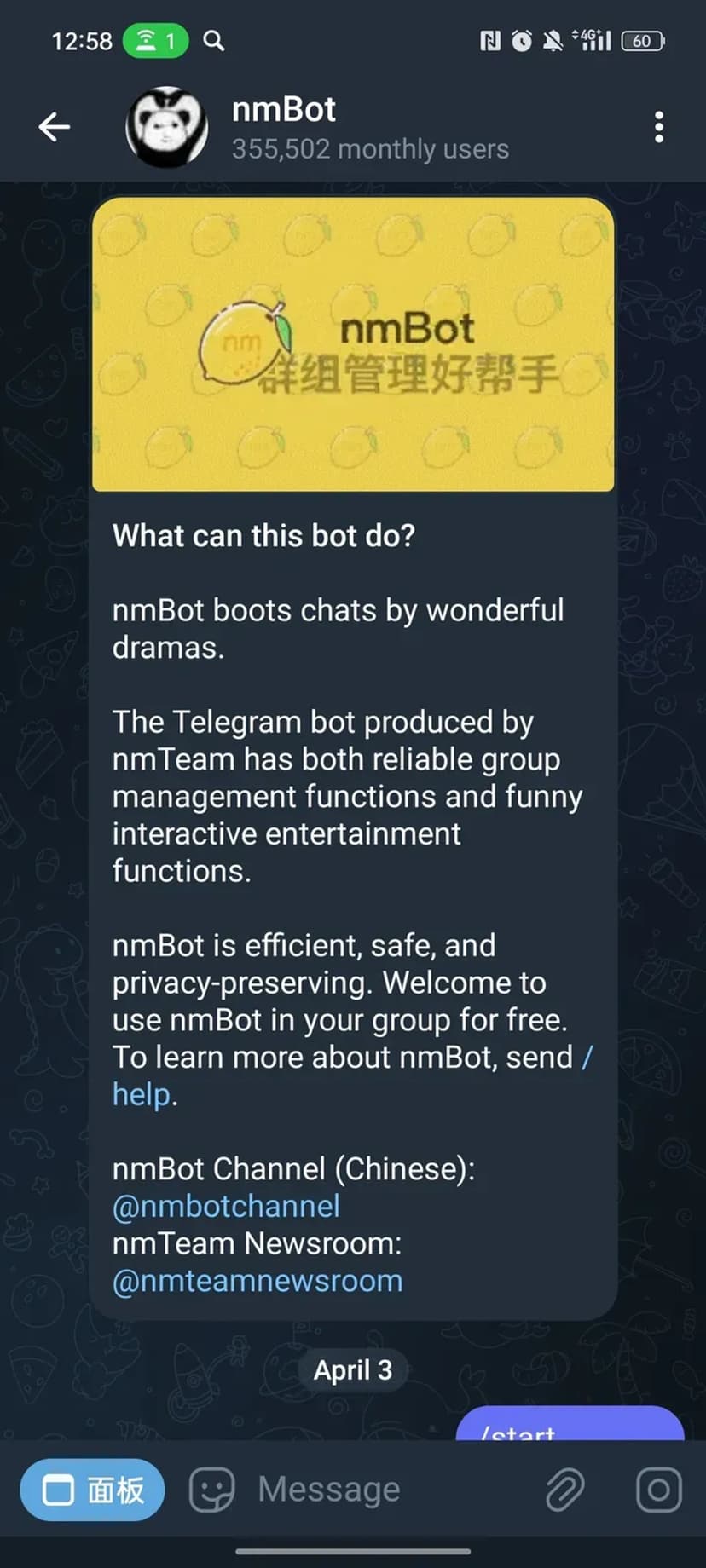The width and height of the screenshot is (706, 1568).
Task: Open the nmBot profile from its avatar
Action: pyautogui.click(x=167, y=128)
